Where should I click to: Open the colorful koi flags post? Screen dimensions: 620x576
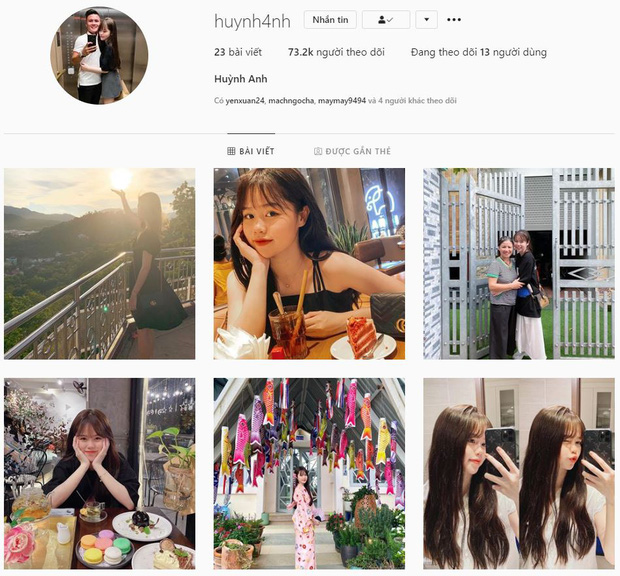(309, 474)
